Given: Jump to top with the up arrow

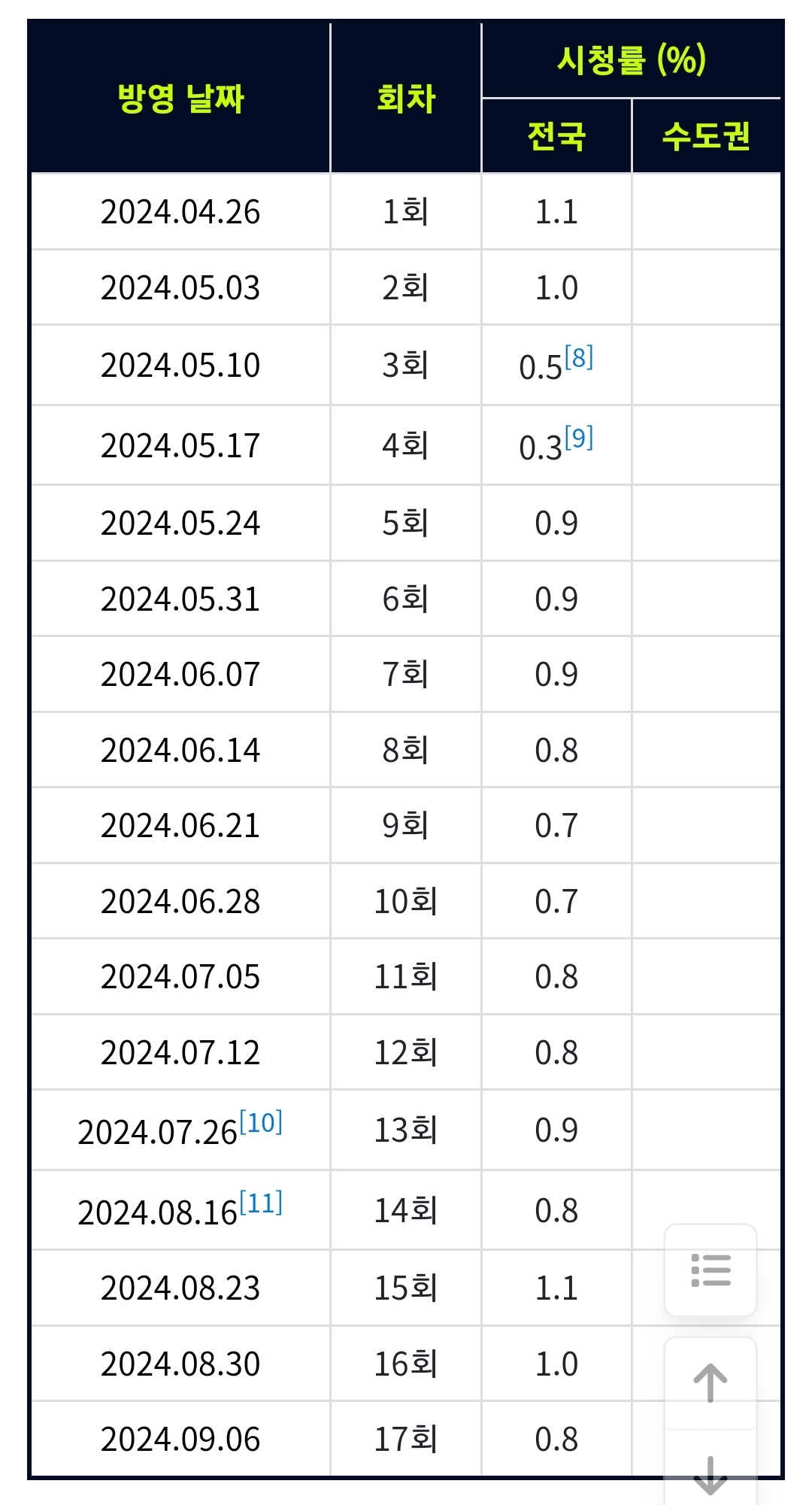Looking at the screenshot, I should [710, 1383].
